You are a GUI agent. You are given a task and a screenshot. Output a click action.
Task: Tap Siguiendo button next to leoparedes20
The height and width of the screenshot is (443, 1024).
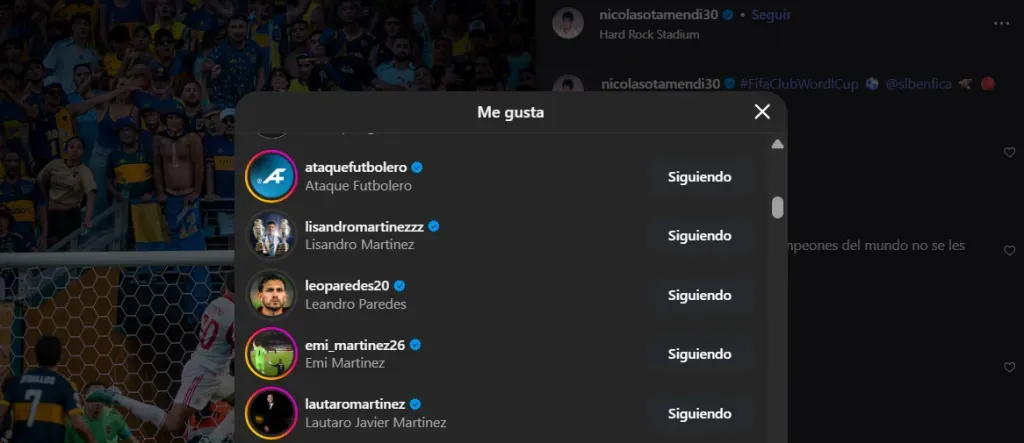[700, 295]
